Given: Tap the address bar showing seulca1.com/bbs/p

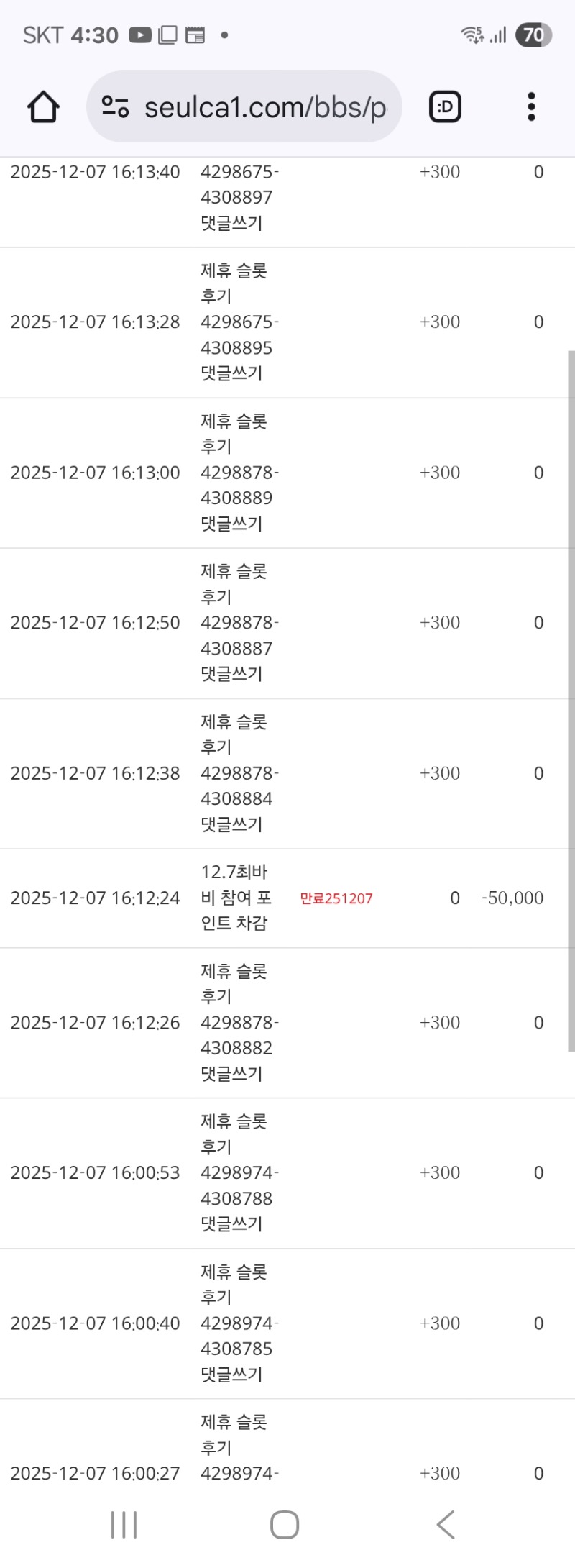Looking at the screenshot, I should click(x=266, y=106).
